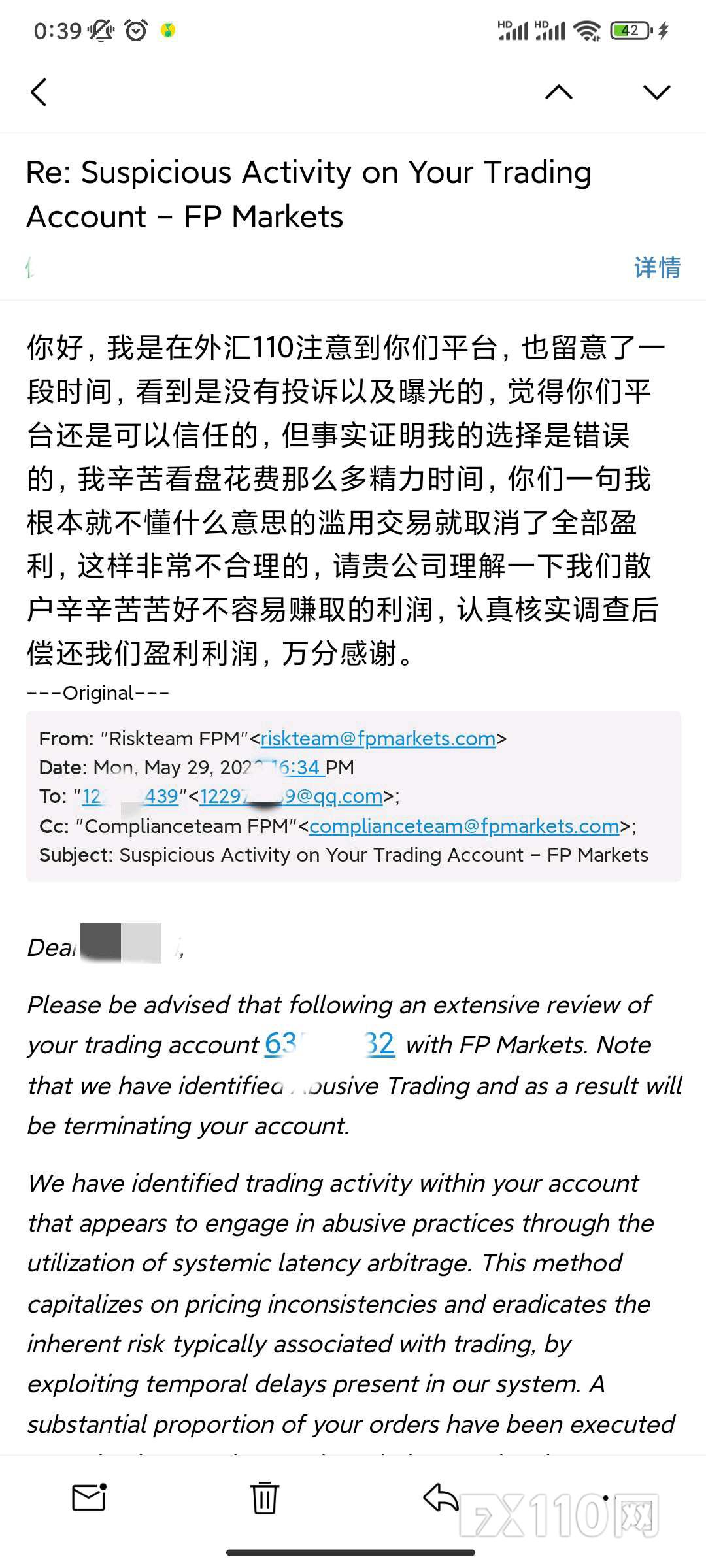Mark this email as unread
The image size is (706, 1568).
[89, 1497]
